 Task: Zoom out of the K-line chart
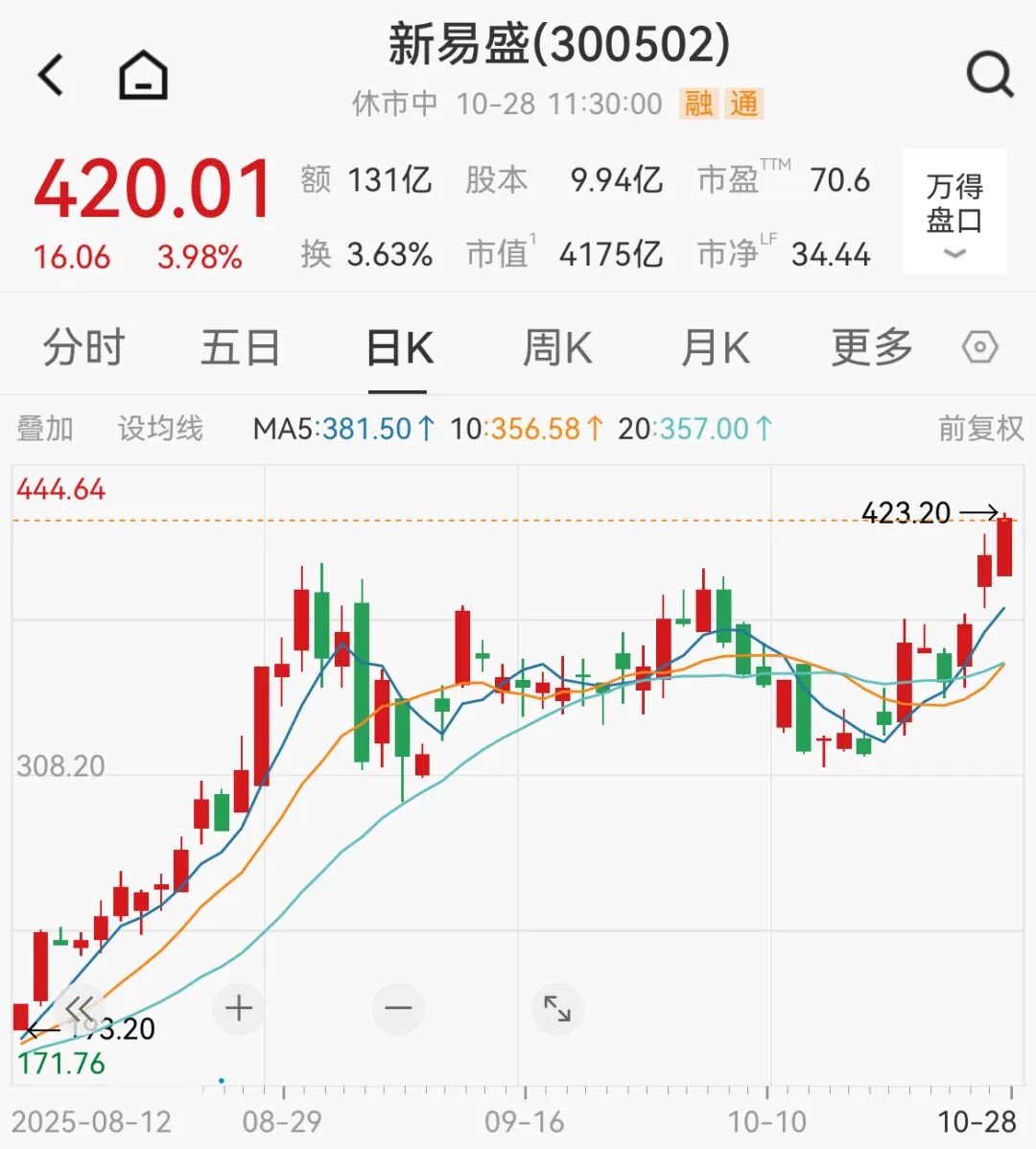coord(397,1008)
